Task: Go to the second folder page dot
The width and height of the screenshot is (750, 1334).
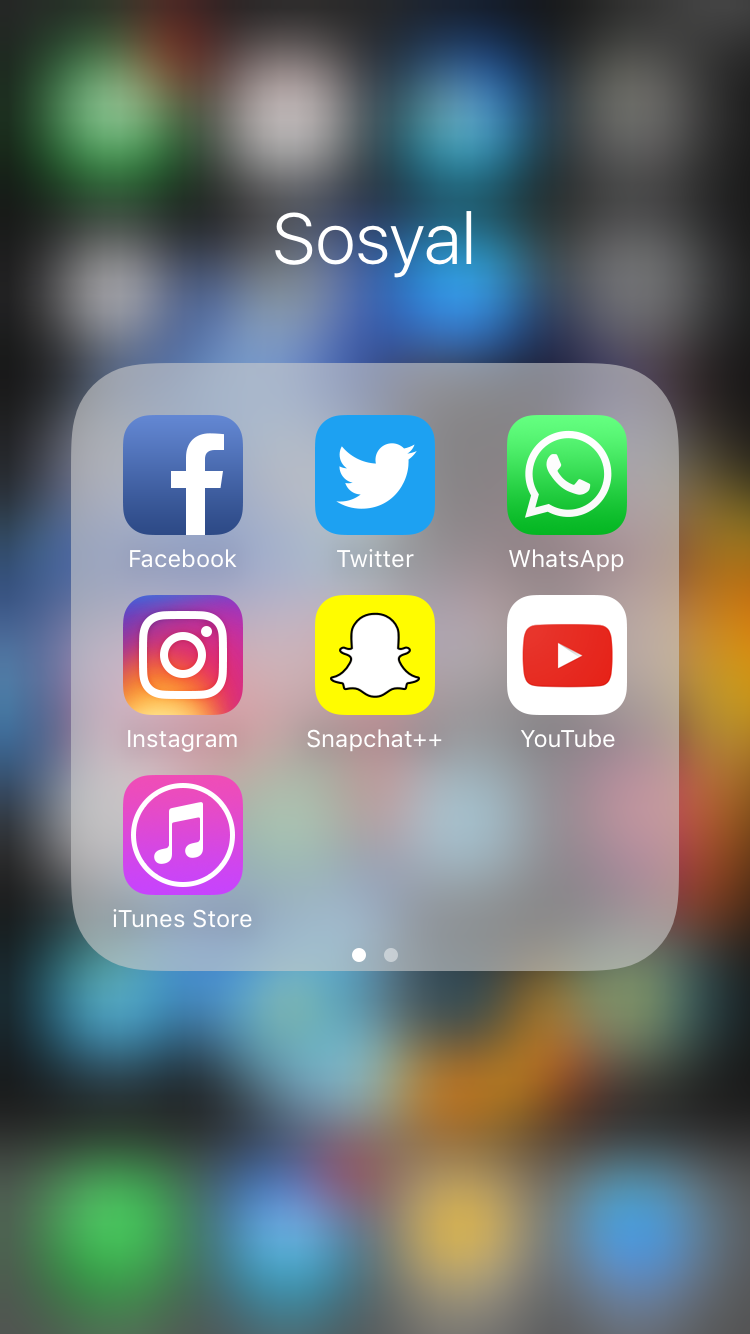Action: click(391, 955)
